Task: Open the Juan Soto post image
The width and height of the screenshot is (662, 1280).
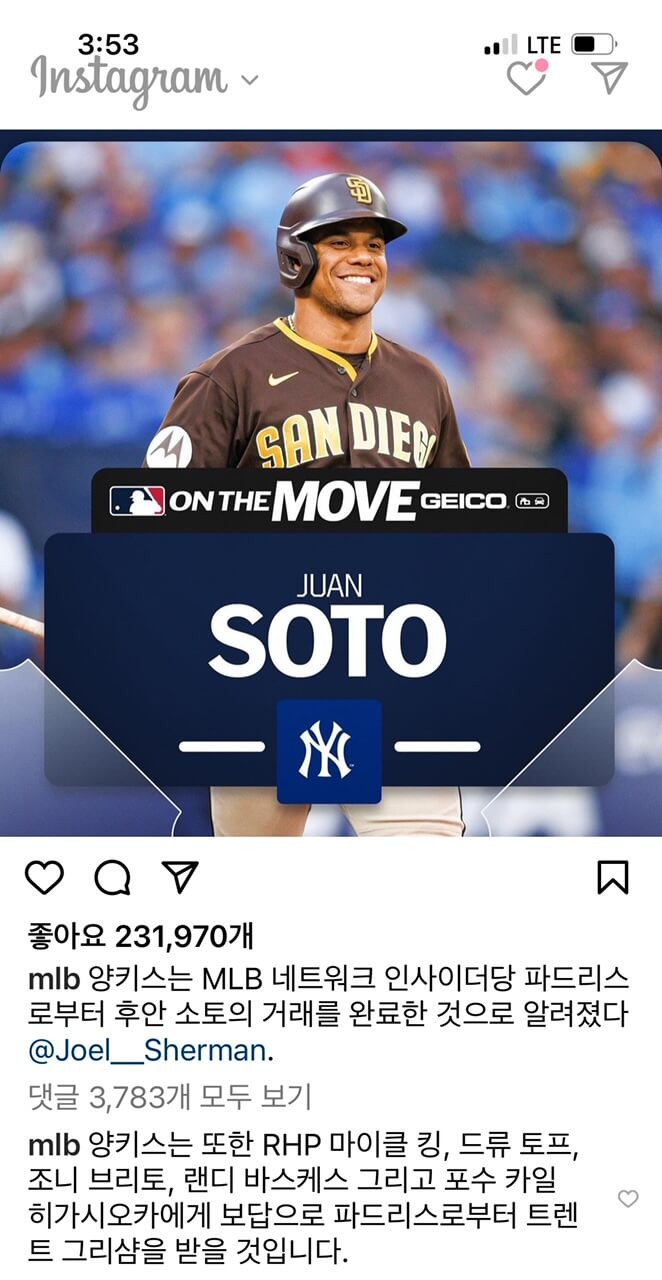Action: (330, 480)
